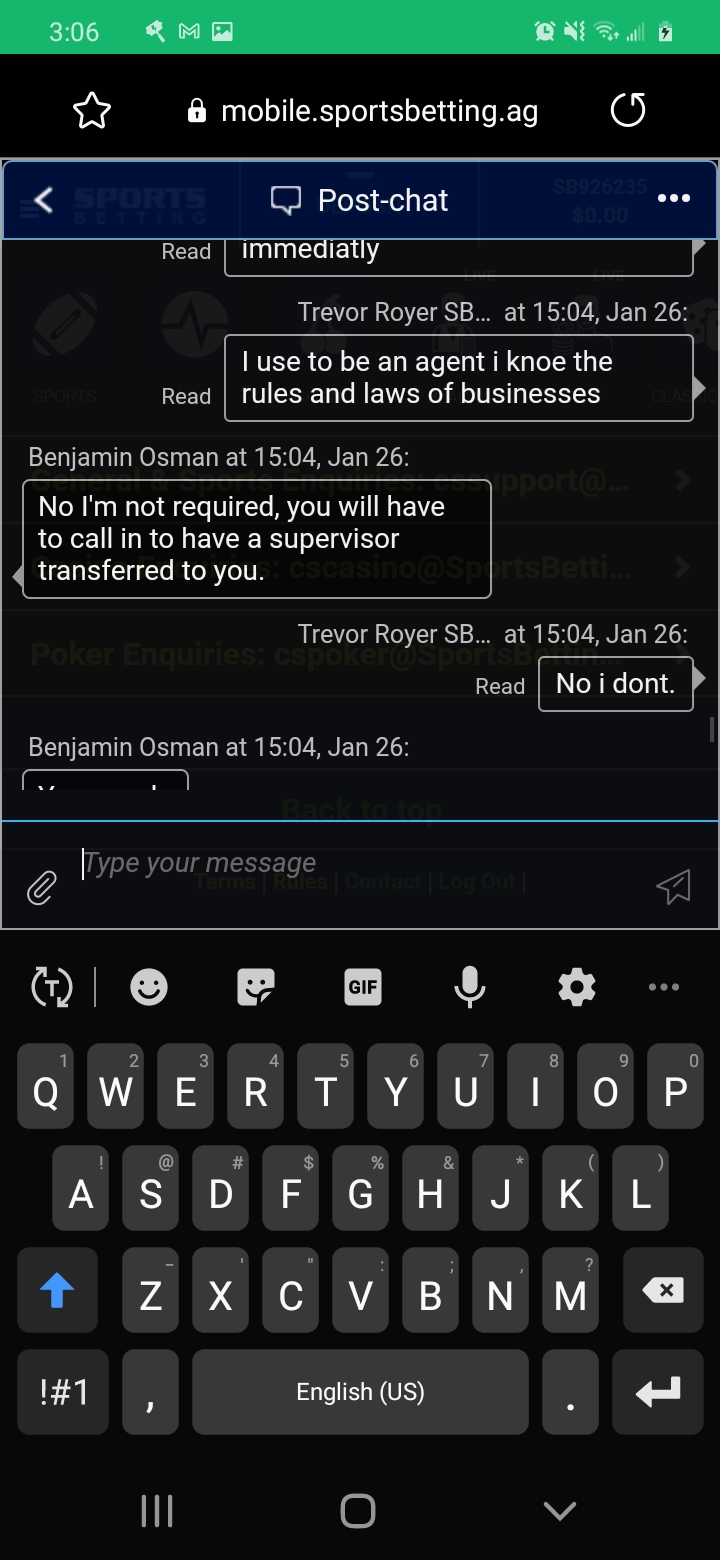The height and width of the screenshot is (1560, 720).
Task: Start voice input with the microphone
Action: (469, 988)
